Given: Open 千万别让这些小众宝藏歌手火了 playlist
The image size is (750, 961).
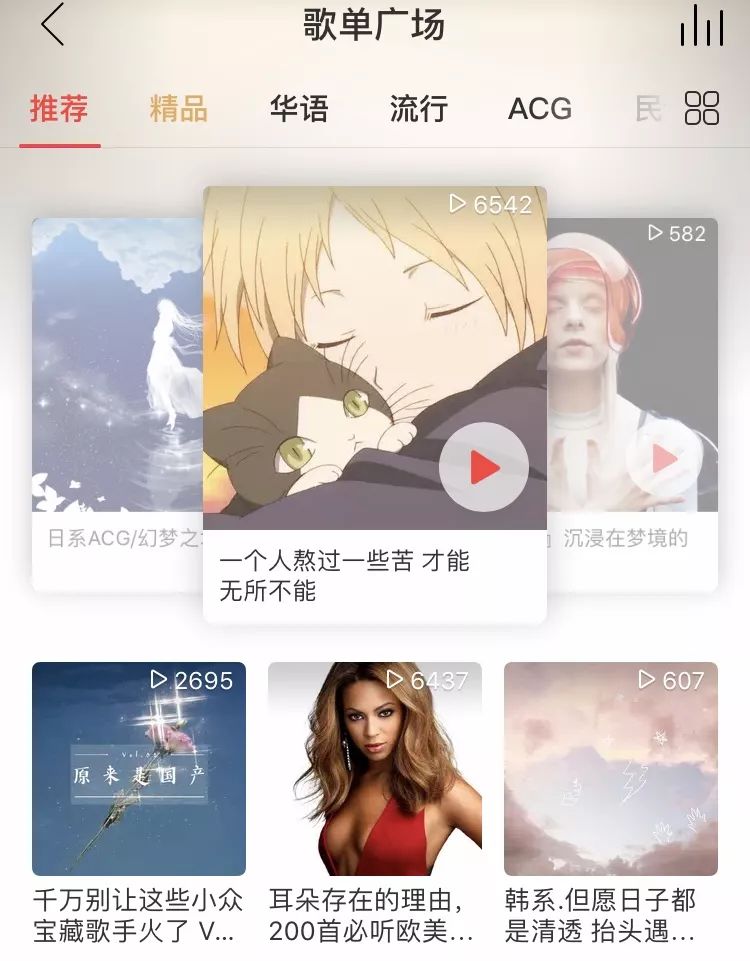Looking at the screenshot, I should (x=139, y=770).
